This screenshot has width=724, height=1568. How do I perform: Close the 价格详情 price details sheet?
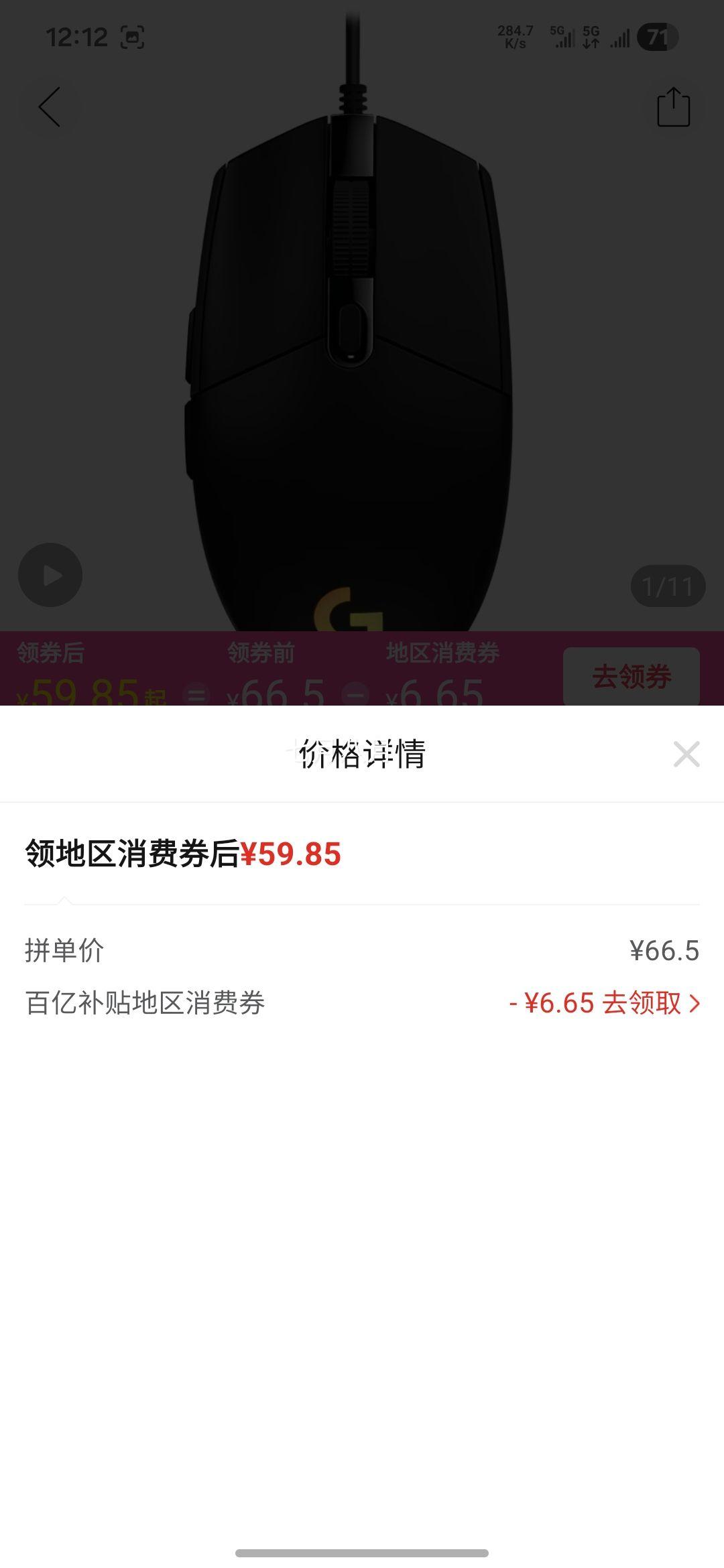coord(686,754)
